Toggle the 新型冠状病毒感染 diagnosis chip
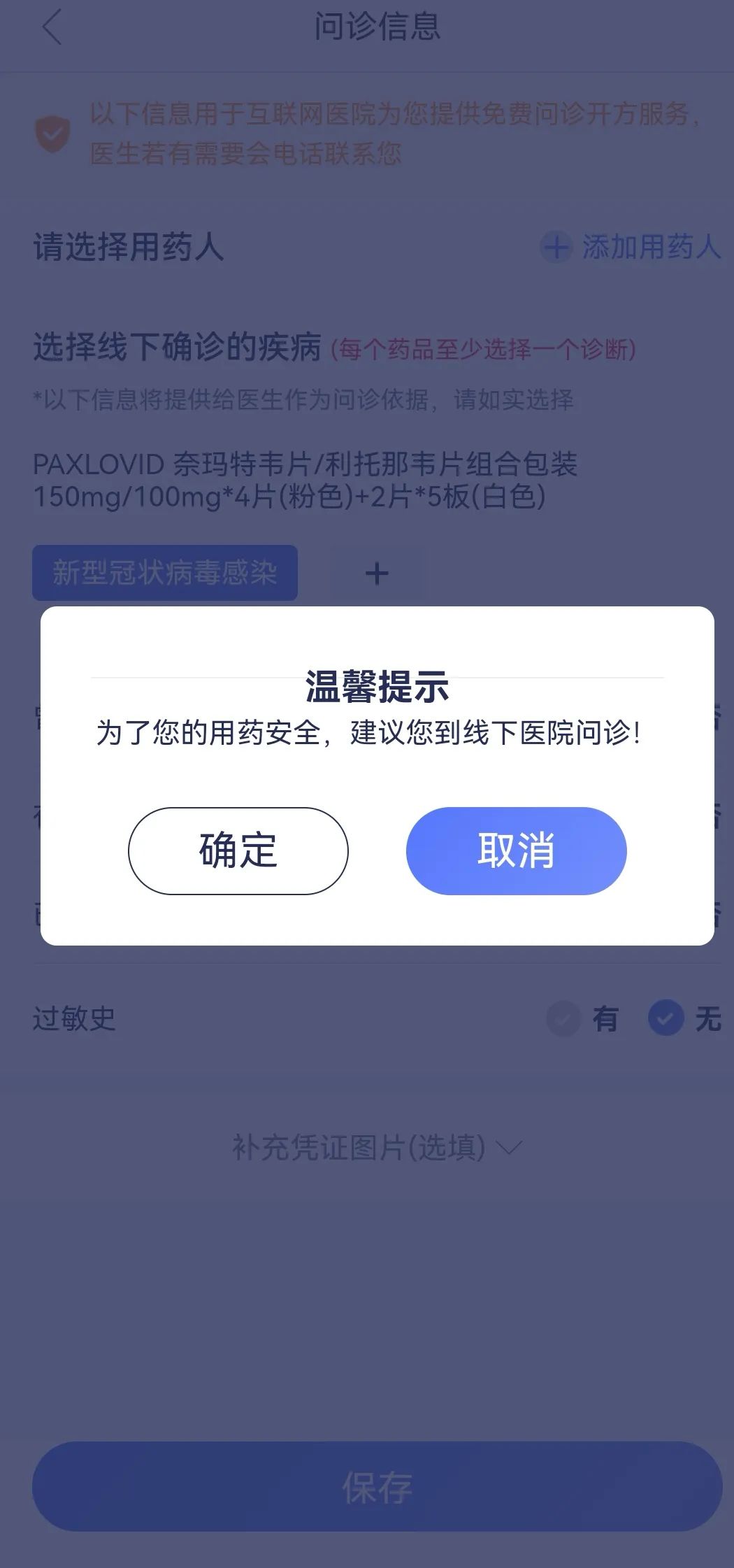Viewport: 734px width, 1568px height. [165, 573]
